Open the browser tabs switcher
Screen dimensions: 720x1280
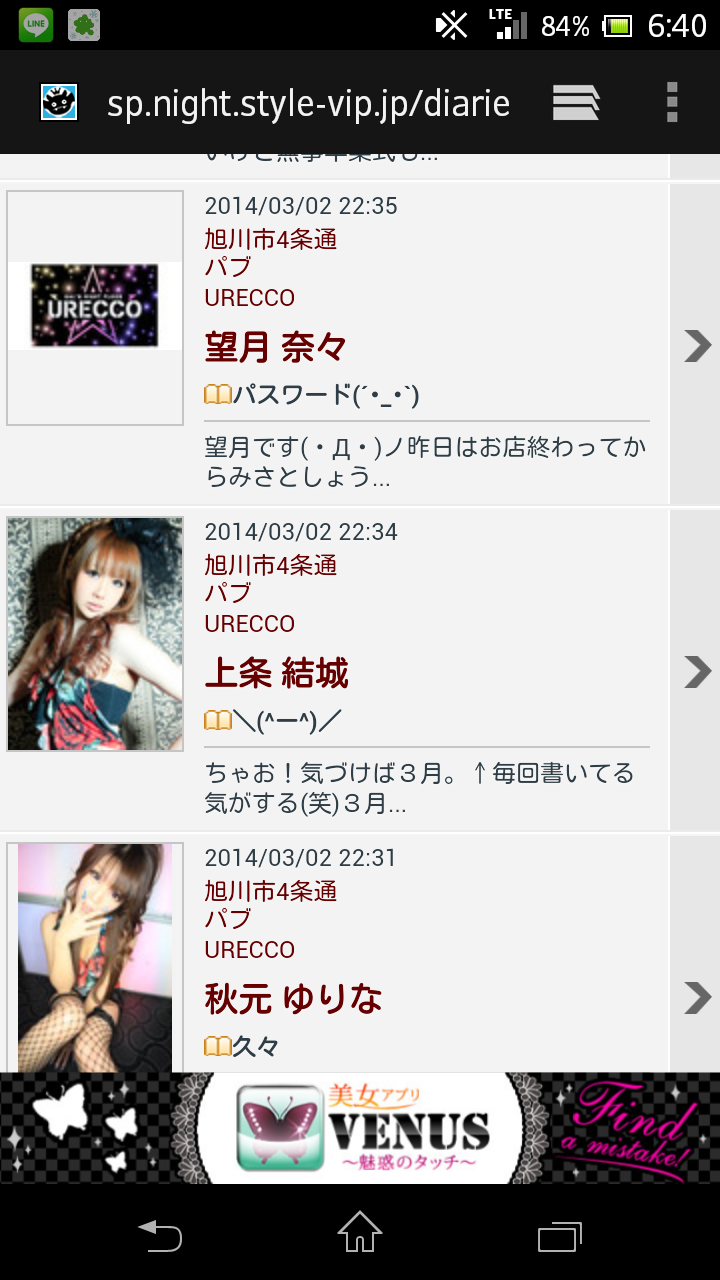576,102
